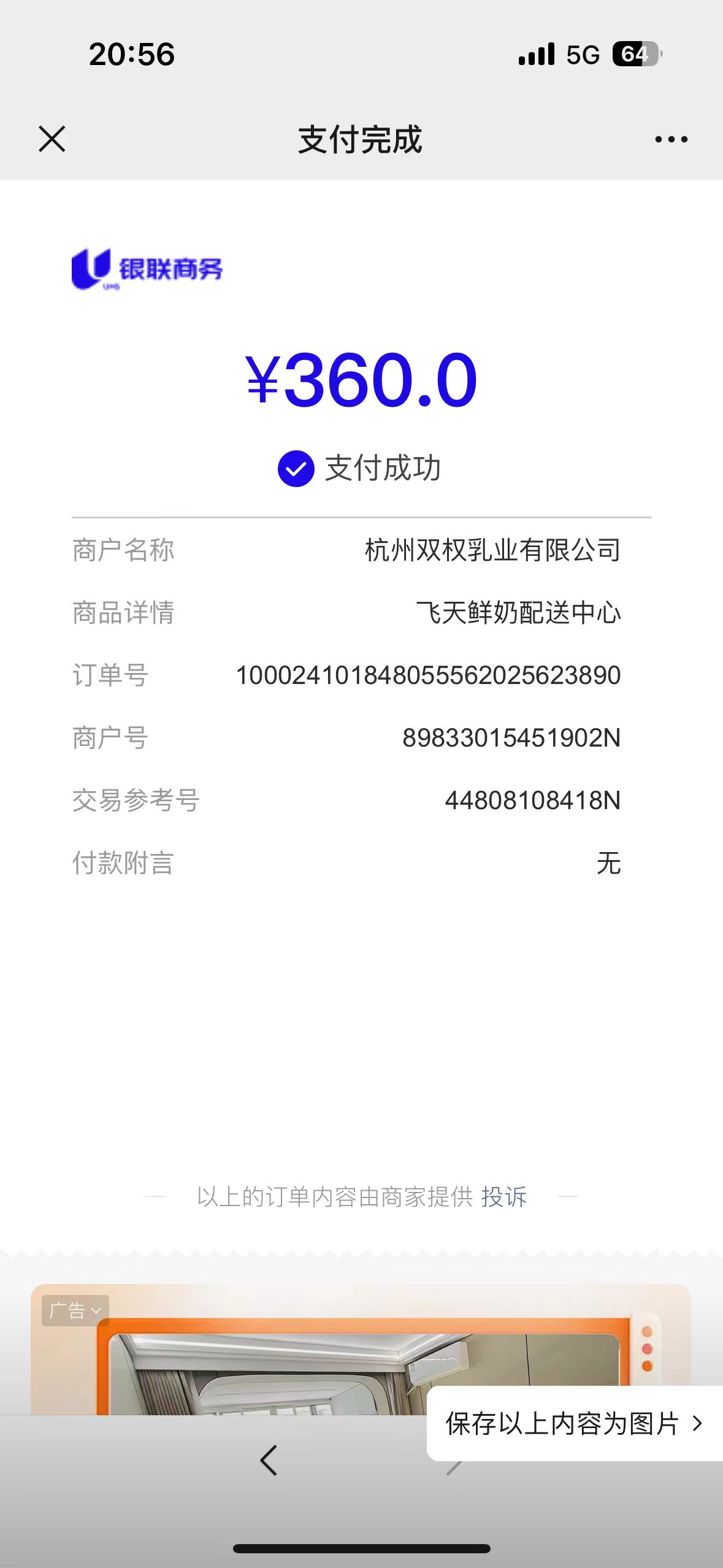
Task: Save above content as image
Action: point(573,1424)
